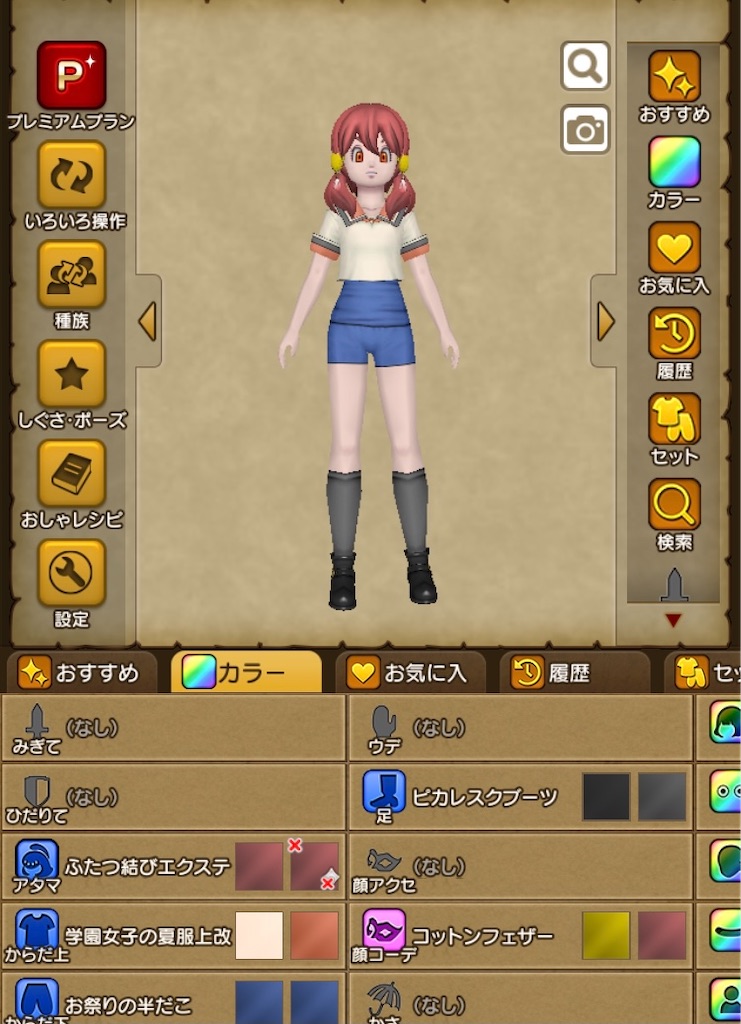Open いろいろ操作 menu

[x=71, y=176]
